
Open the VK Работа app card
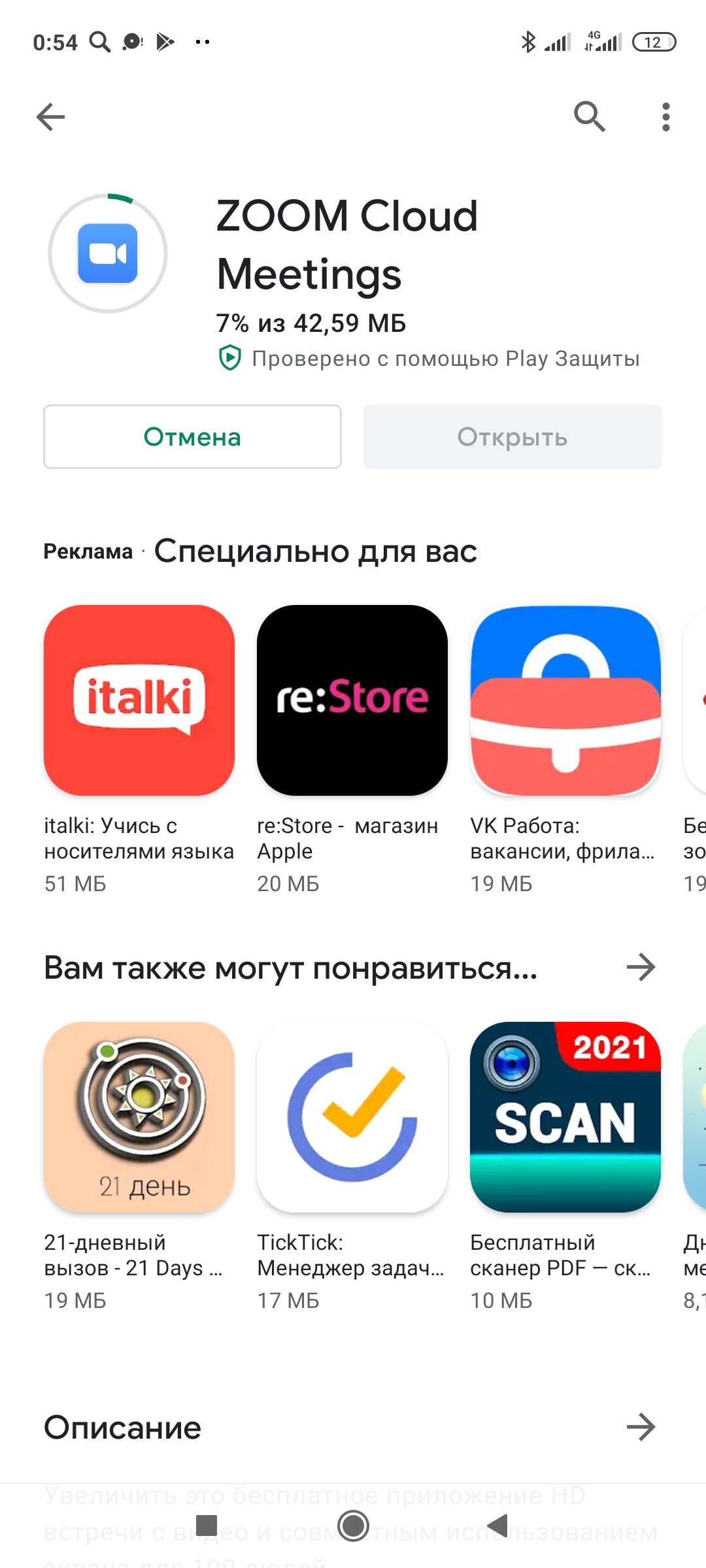point(565,749)
